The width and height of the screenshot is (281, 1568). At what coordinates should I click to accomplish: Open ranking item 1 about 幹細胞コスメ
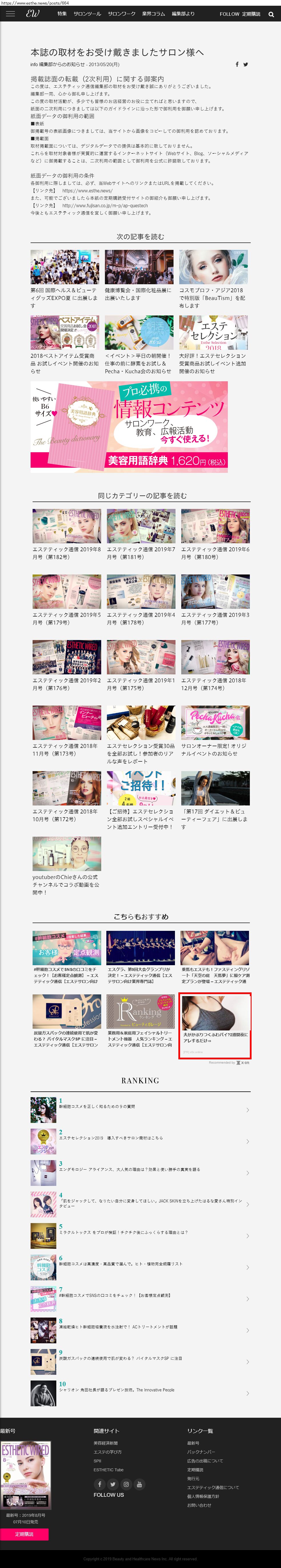coord(97,1107)
